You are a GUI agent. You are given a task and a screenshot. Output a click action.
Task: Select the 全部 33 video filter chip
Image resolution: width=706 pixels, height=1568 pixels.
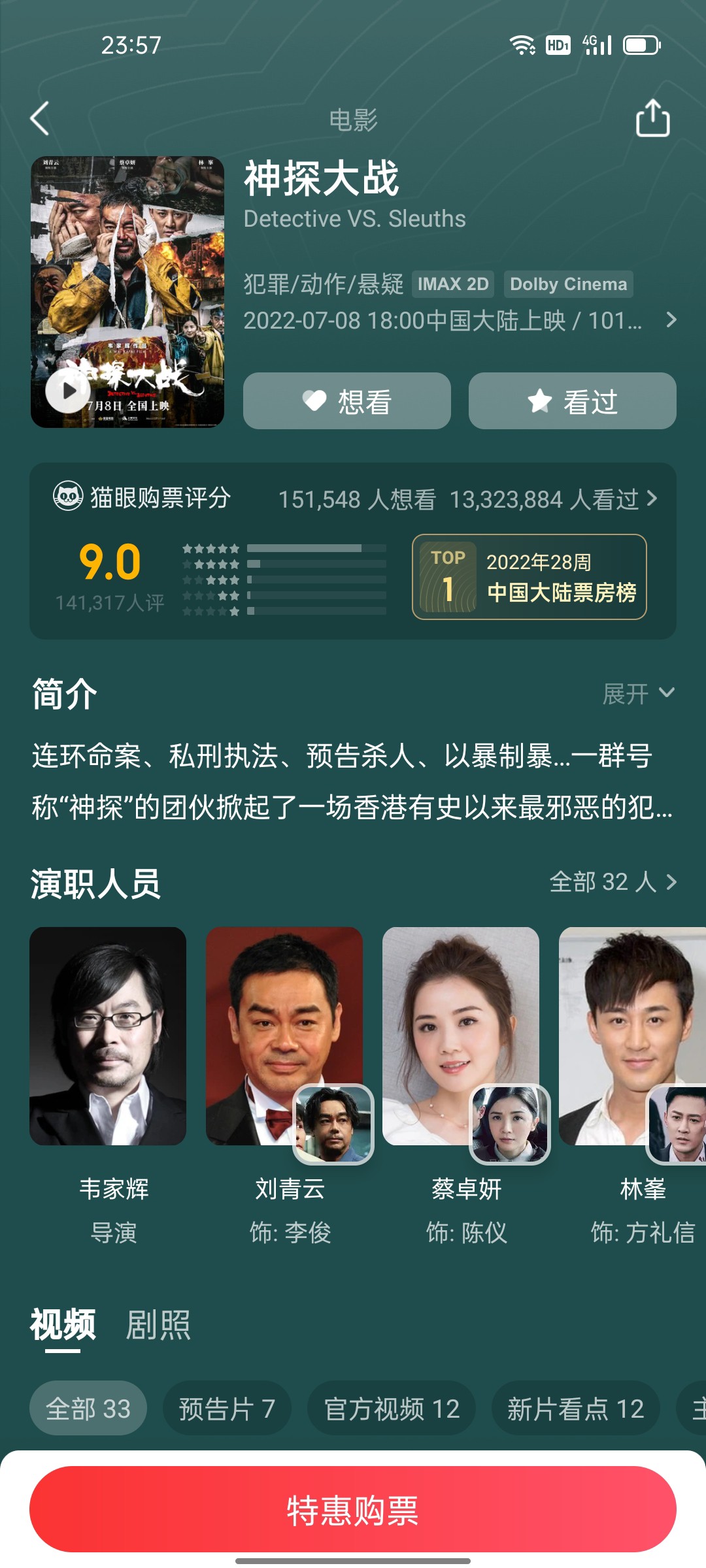tap(88, 1408)
